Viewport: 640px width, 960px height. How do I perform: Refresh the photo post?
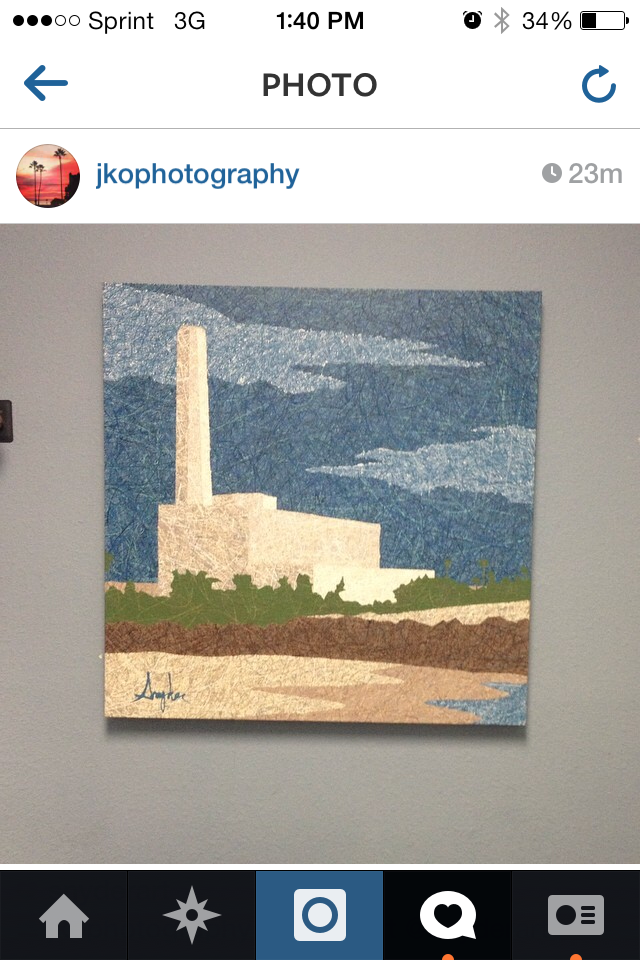598,86
